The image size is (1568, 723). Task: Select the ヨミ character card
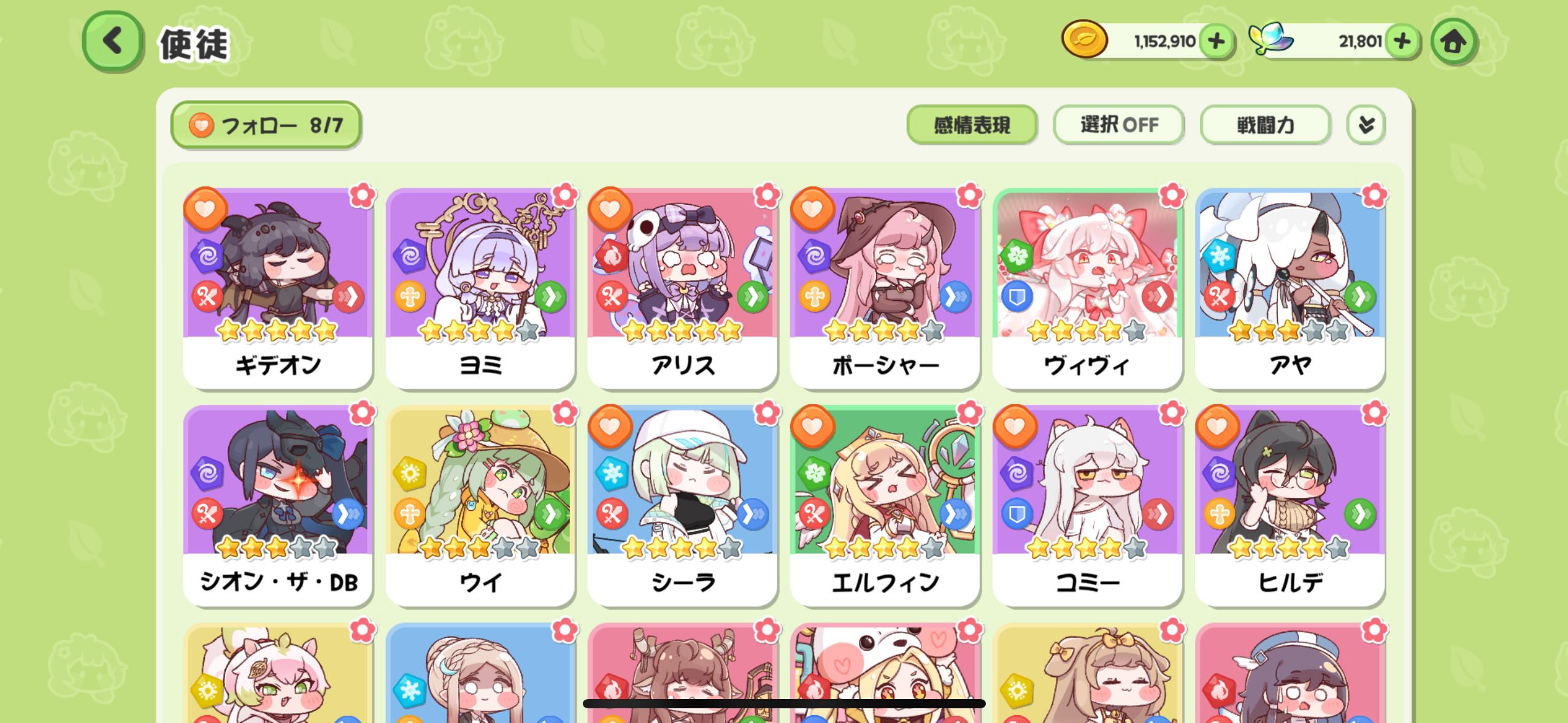[480, 288]
